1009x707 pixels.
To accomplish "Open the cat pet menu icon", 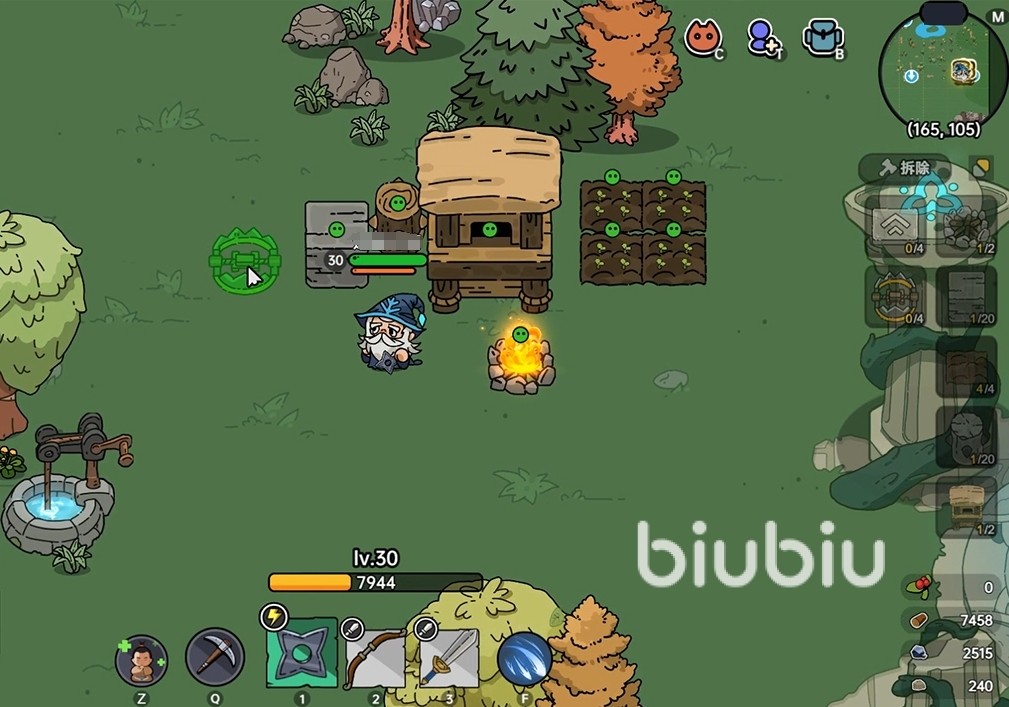I will [x=703, y=38].
